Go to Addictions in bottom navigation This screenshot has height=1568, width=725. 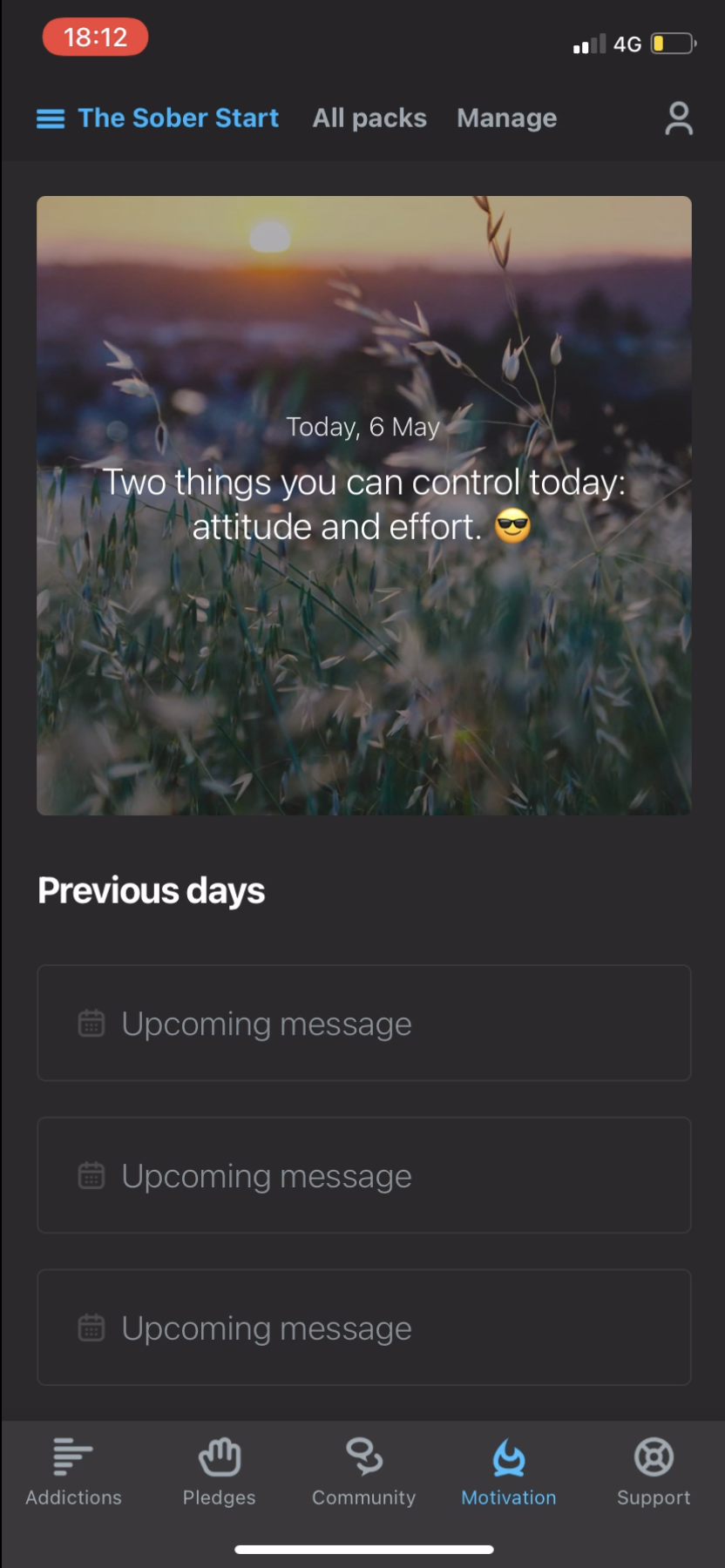click(x=73, y=1472)
